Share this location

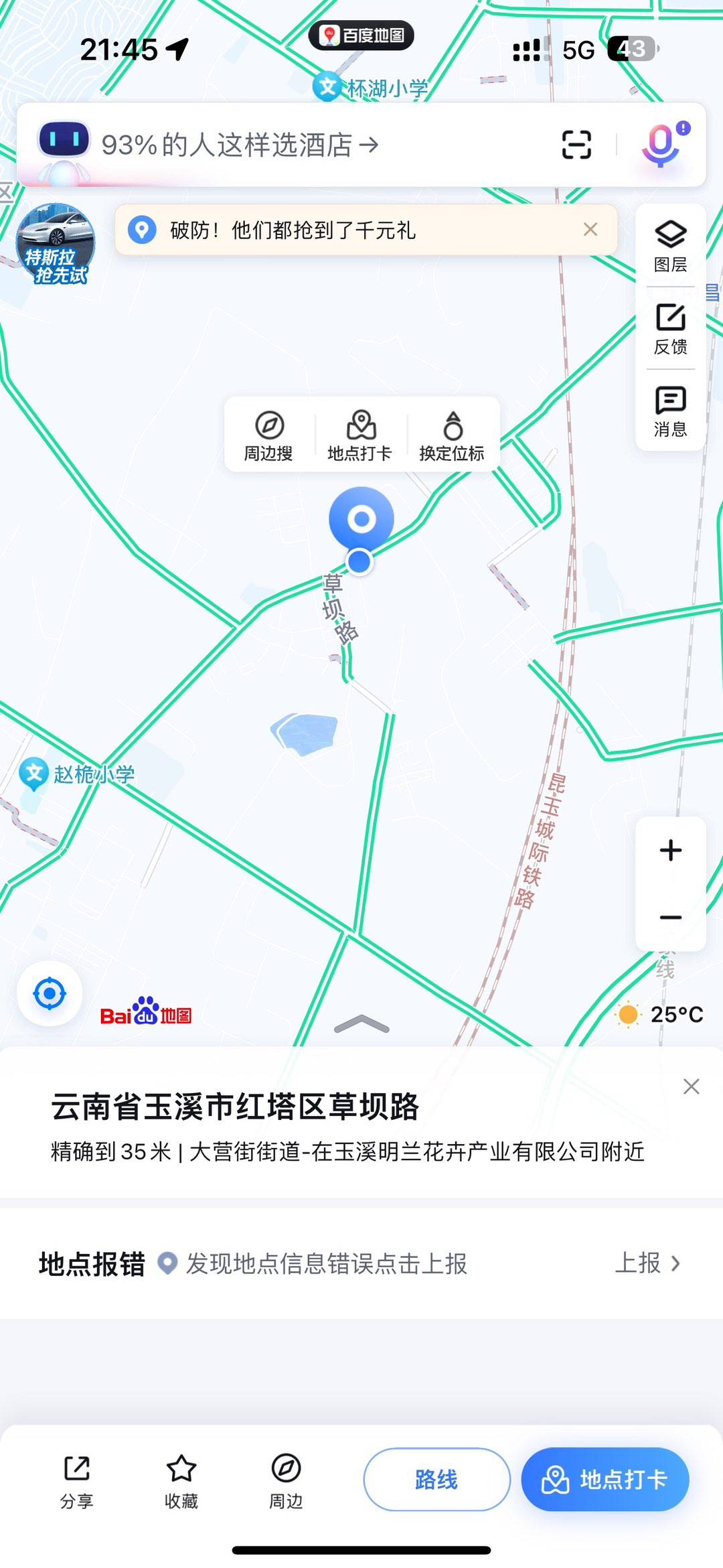(x=77, y=1479)
